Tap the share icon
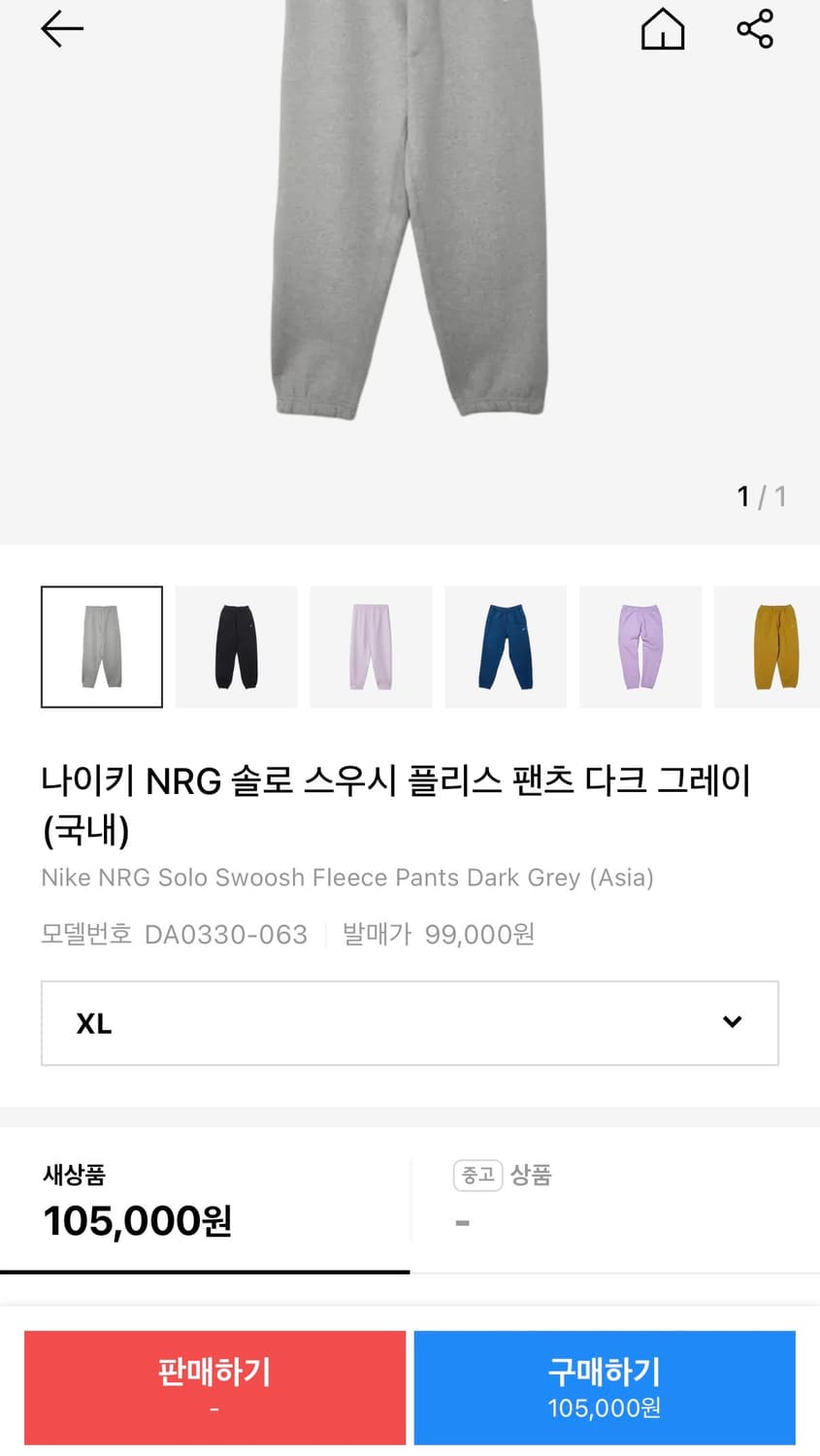Screen dimensions: 820x1456 (755, 29)
